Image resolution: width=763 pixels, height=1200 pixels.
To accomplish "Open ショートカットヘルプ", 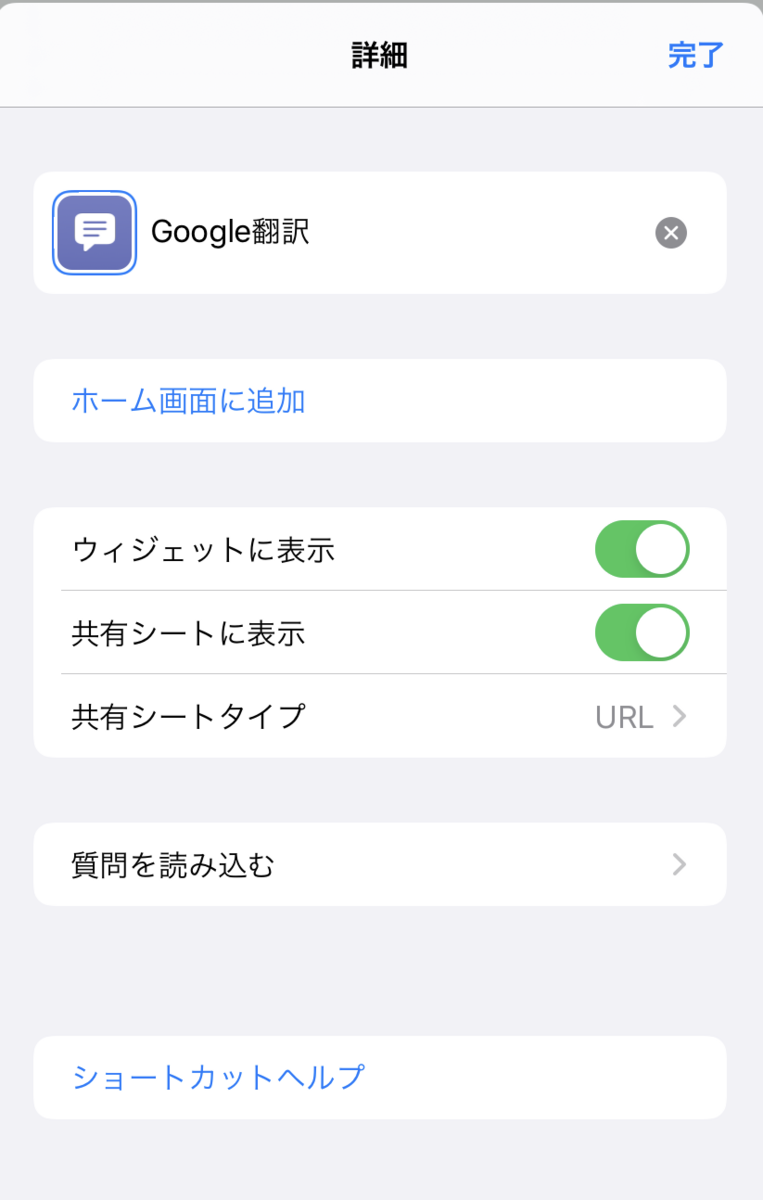I will click(217, 1077).
